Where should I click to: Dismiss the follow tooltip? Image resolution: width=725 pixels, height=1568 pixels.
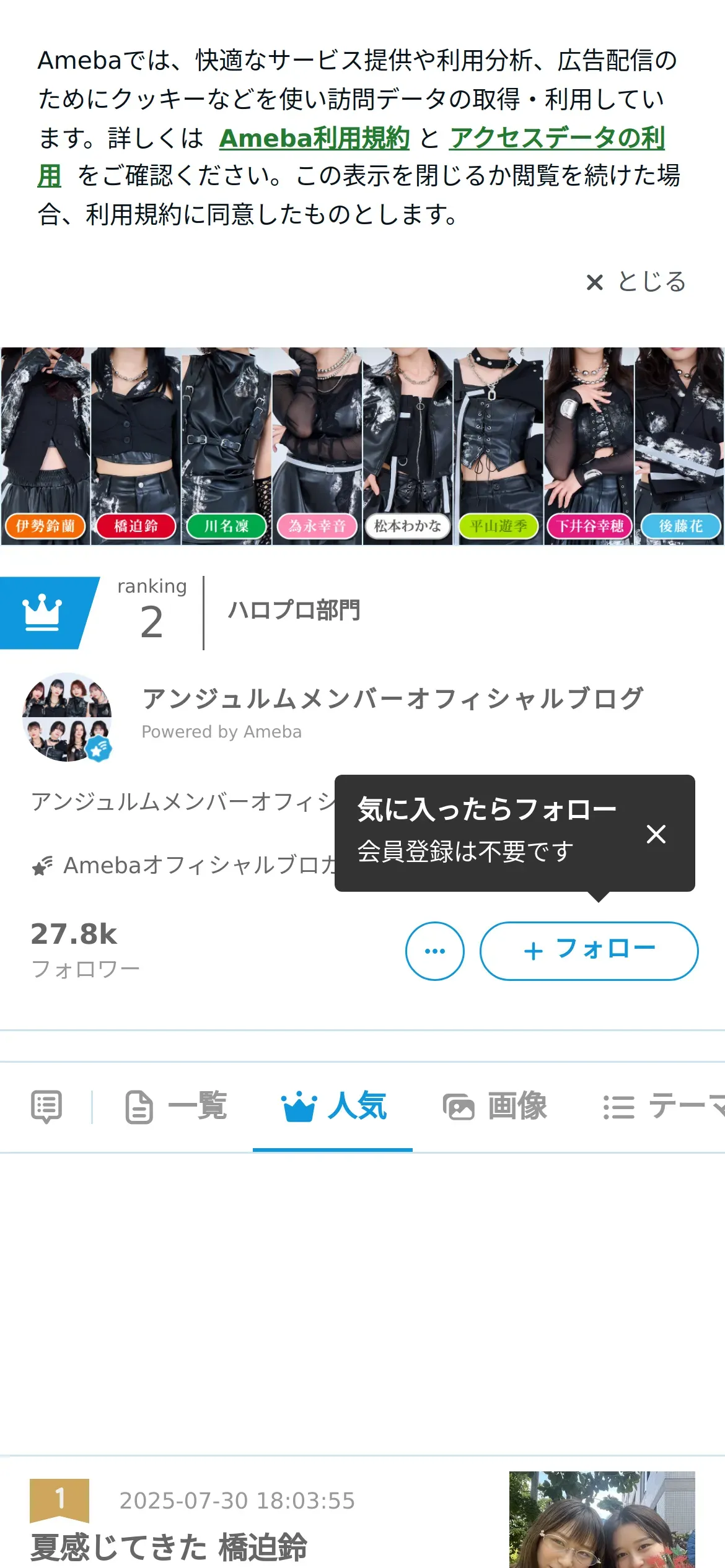click(x=656, y=834)
